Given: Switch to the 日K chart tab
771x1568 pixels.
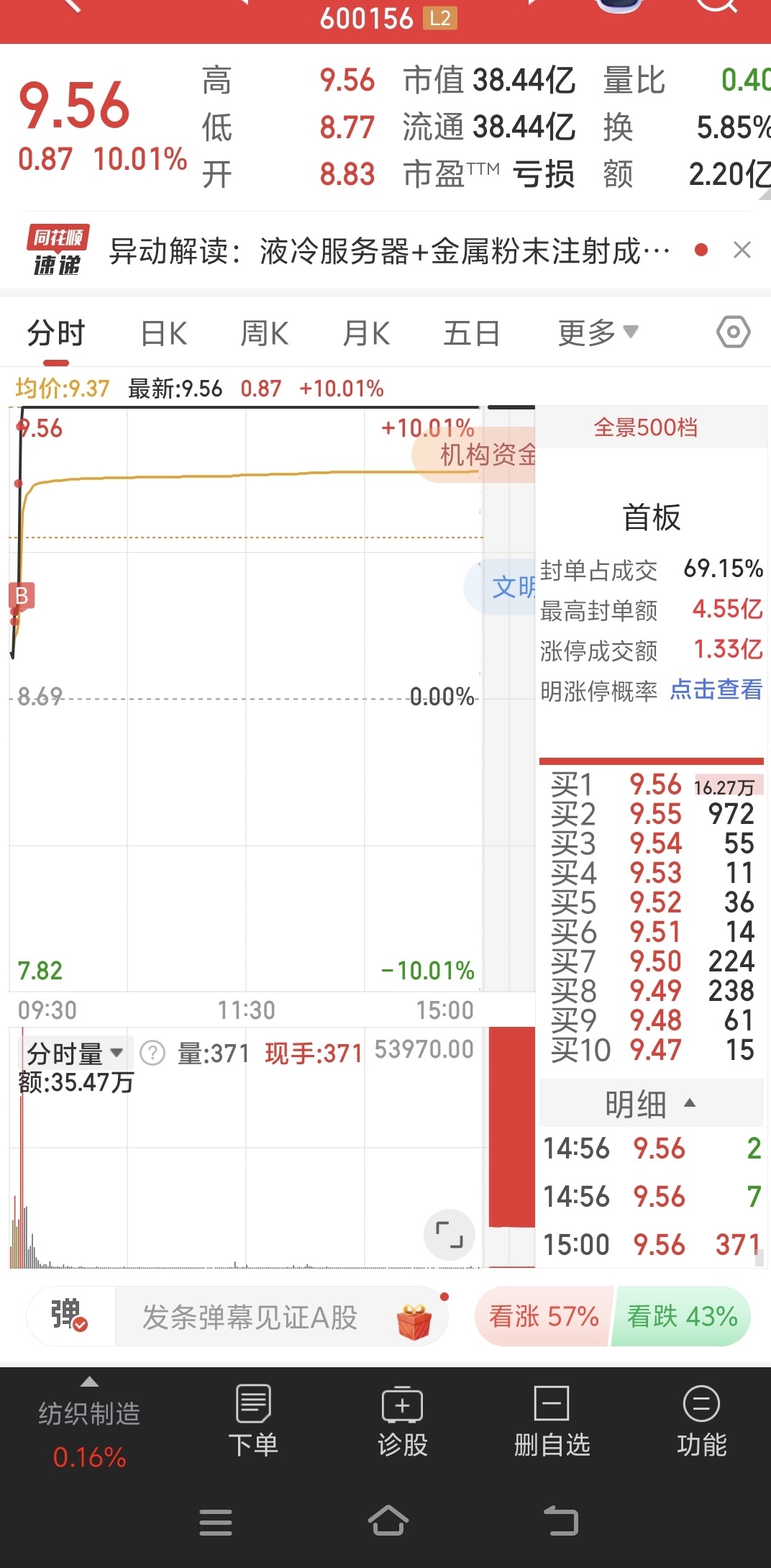Looking at the screenshot, I should click(164, 334).
